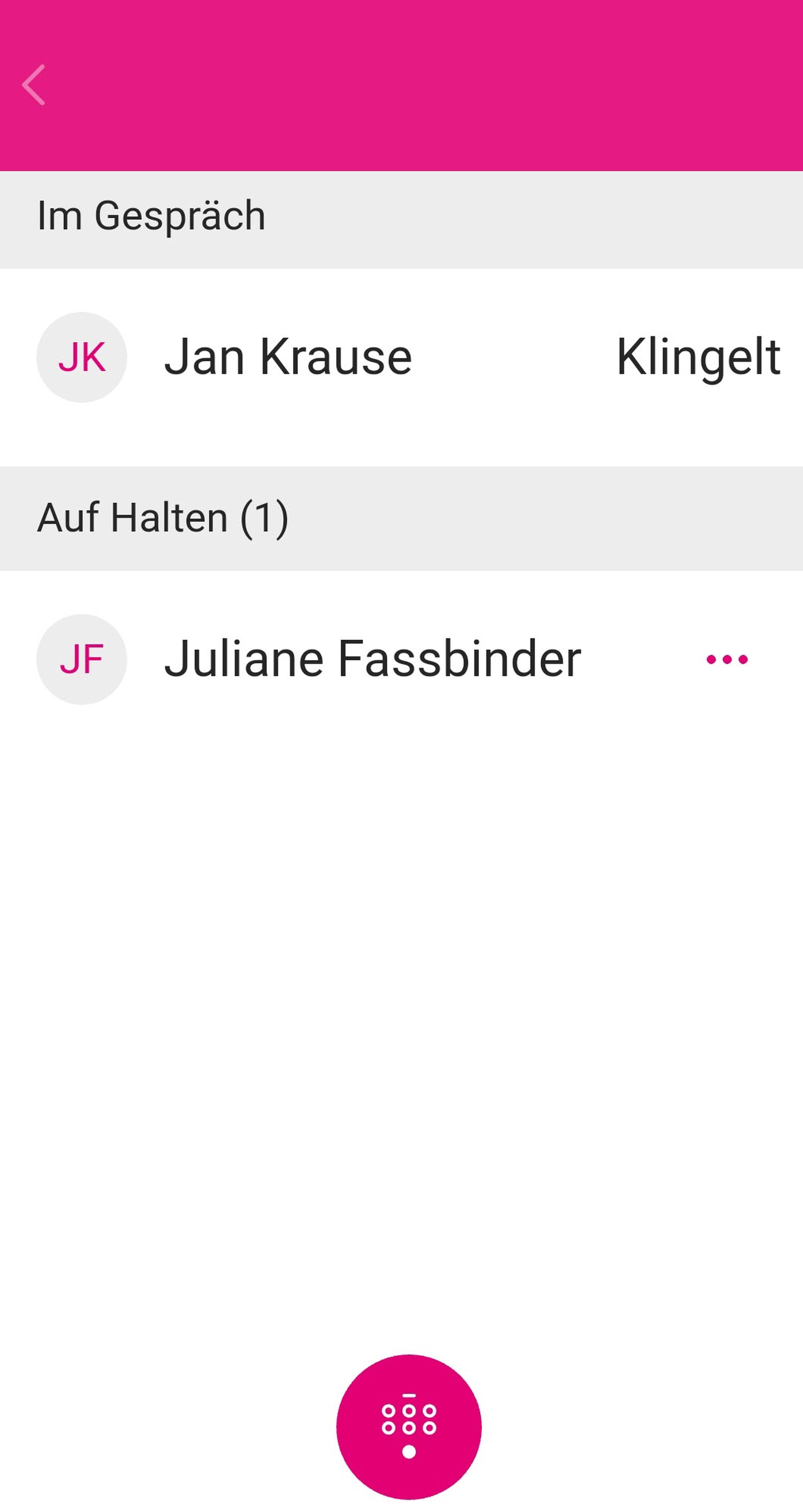
Task: Select Juliane Fassbinder's call on hold
Action: point(373,659)
